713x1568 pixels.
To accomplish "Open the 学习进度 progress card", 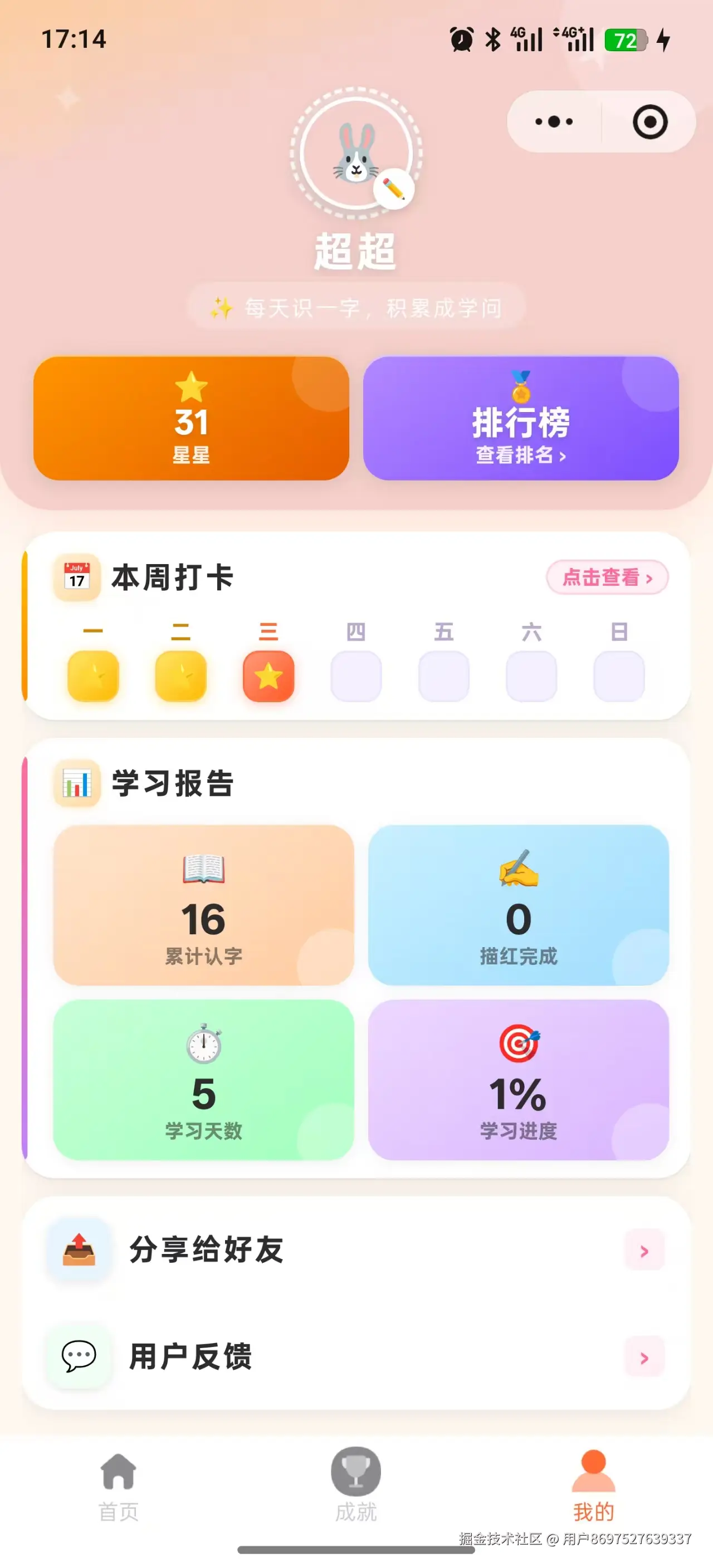I will pyautogui.click(x=518, y=1080).
